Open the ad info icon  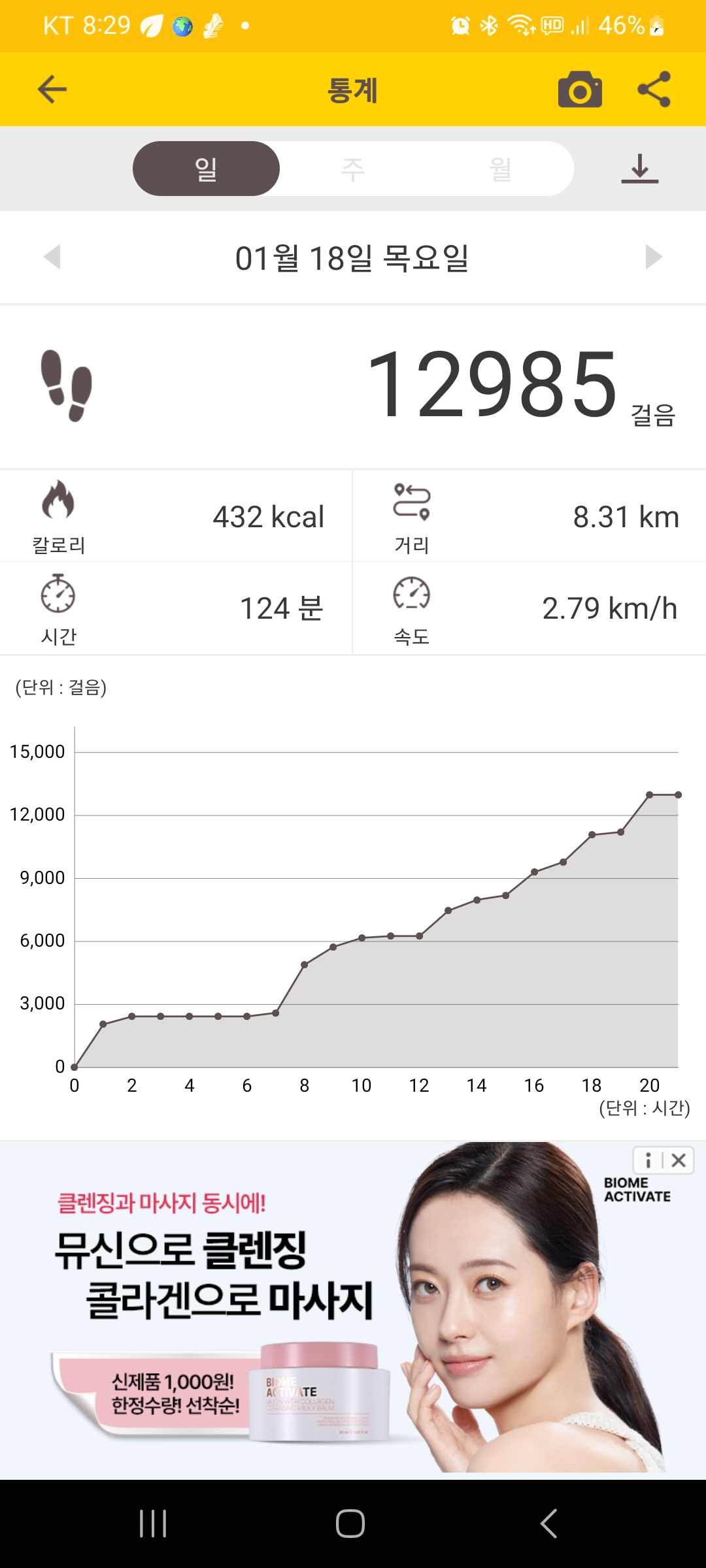point(648,1160)
